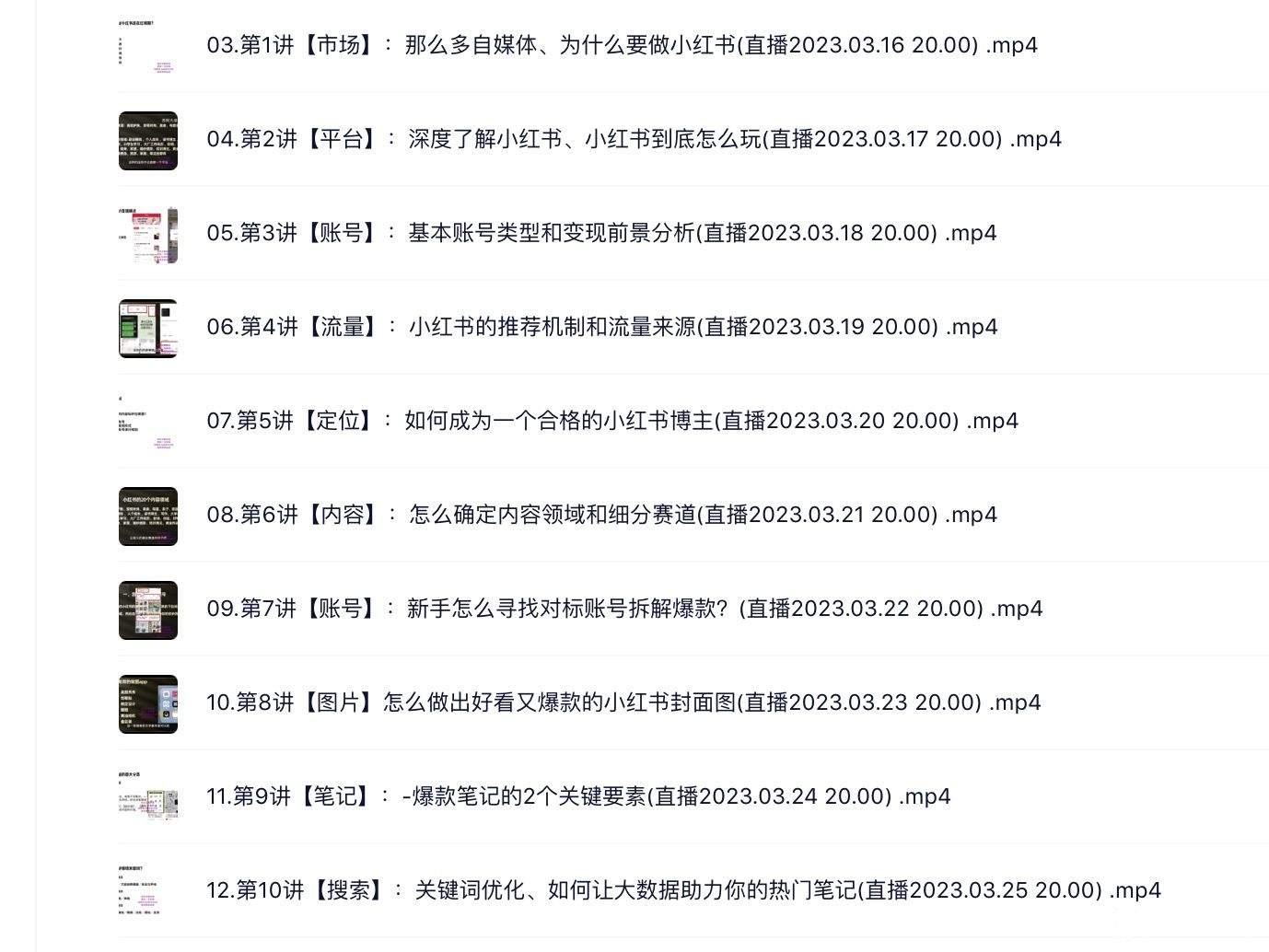Open file 11 第9讲【笔记】
The width and height of the screenshot is (1269, 952).
point(578,796)
